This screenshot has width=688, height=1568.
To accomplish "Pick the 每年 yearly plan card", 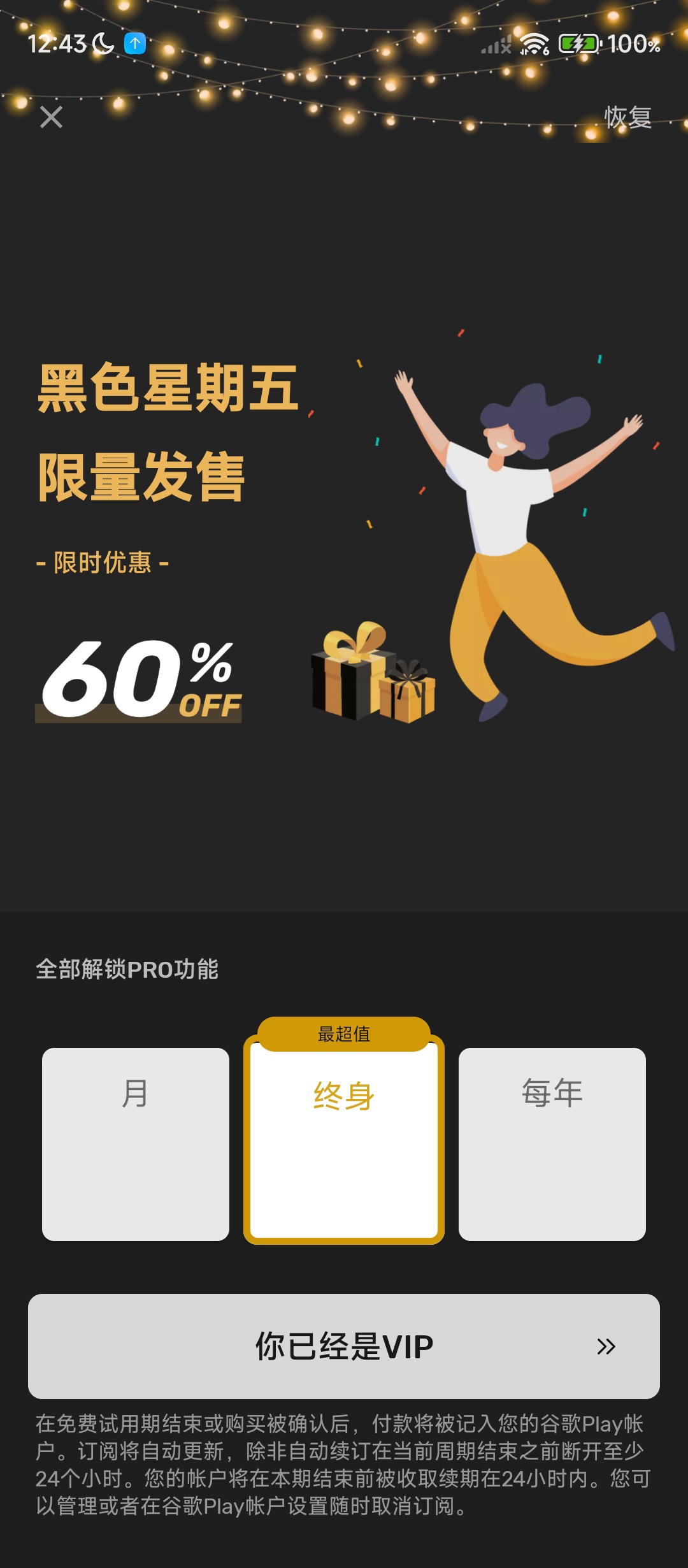I will click(x=552, y=1144).
